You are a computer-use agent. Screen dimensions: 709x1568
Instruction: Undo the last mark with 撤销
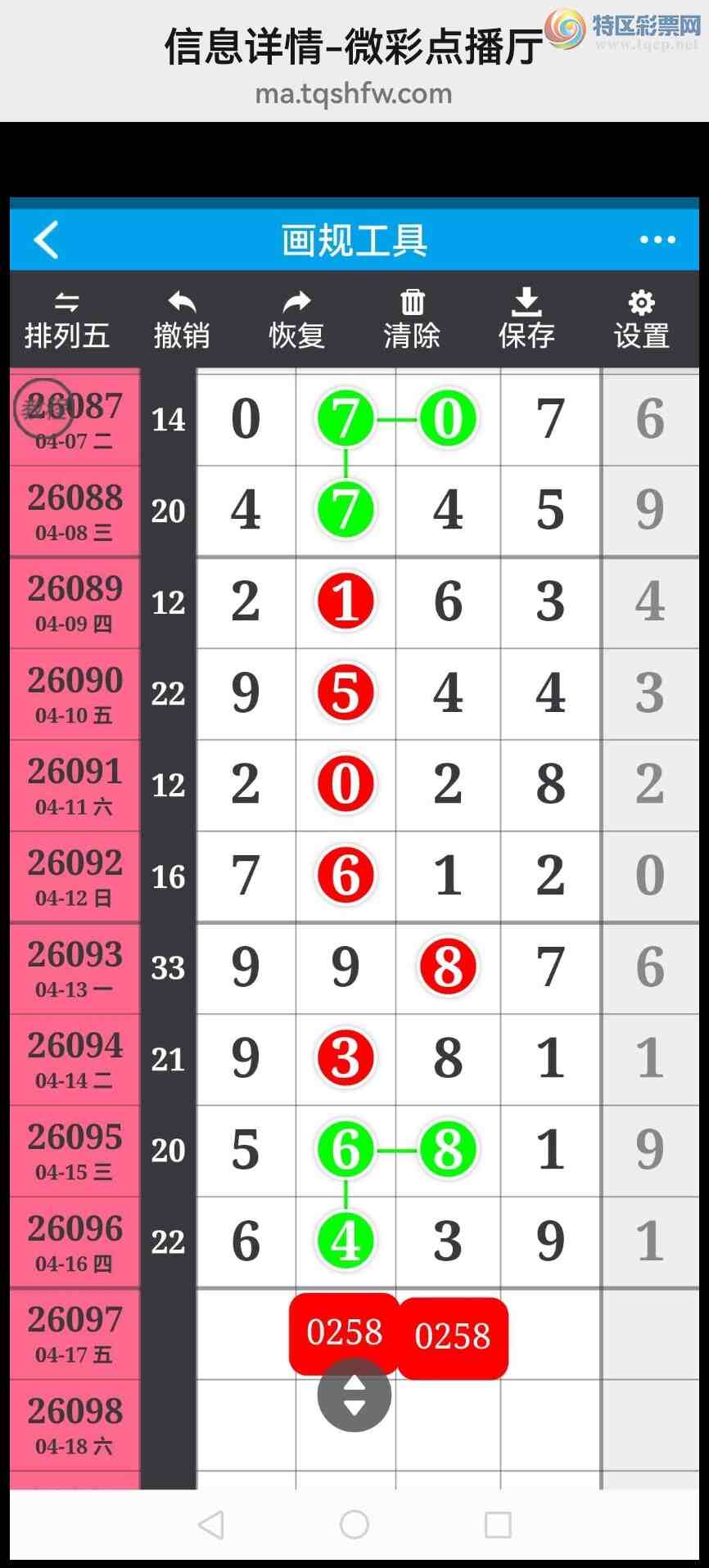point(182,320)
